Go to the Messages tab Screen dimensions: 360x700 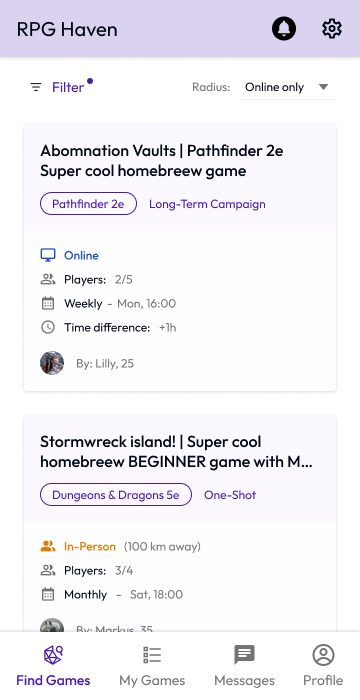pyautogui.click(x=244, y=665)
